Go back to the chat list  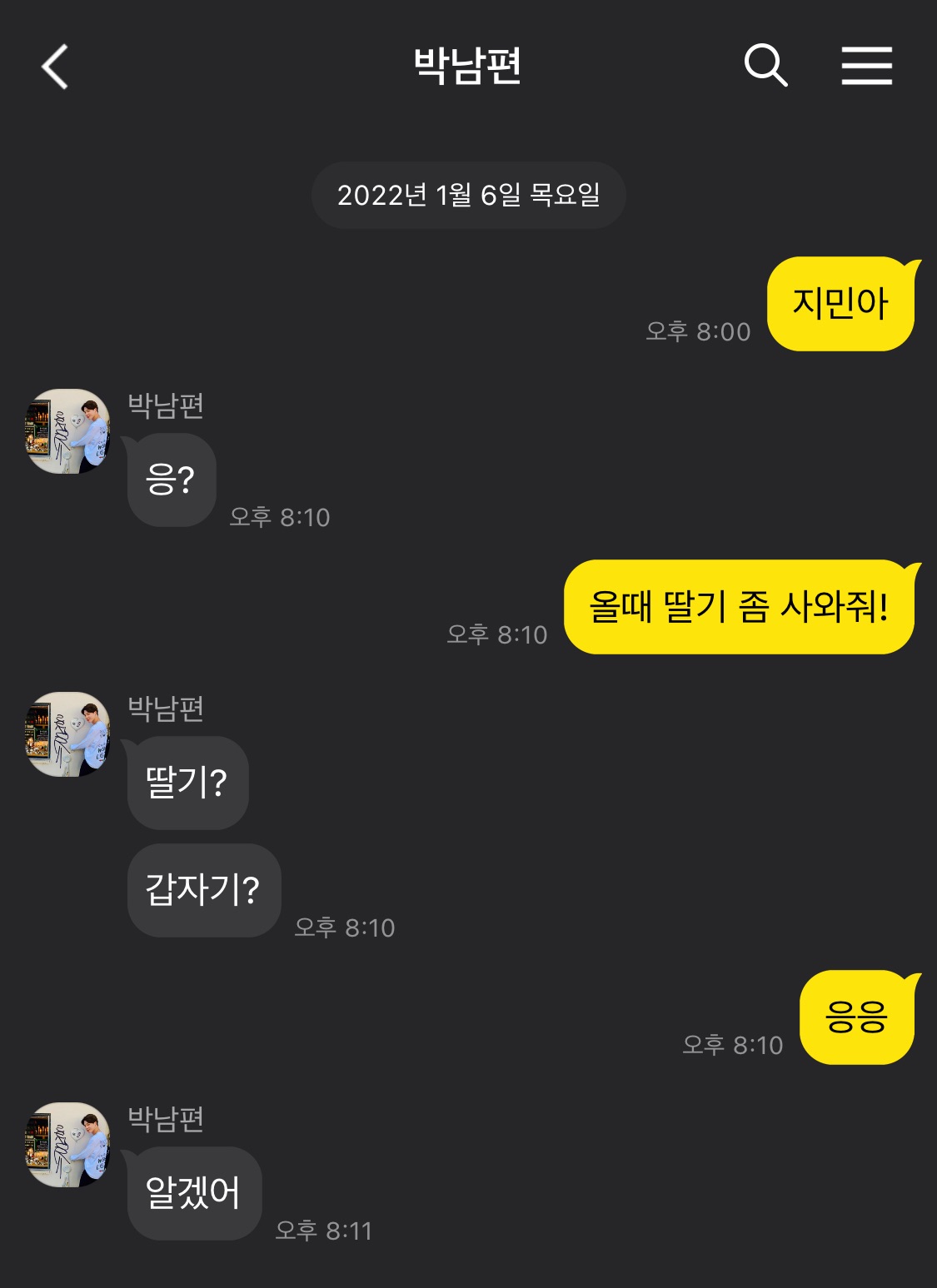click(x=55, y=67)
